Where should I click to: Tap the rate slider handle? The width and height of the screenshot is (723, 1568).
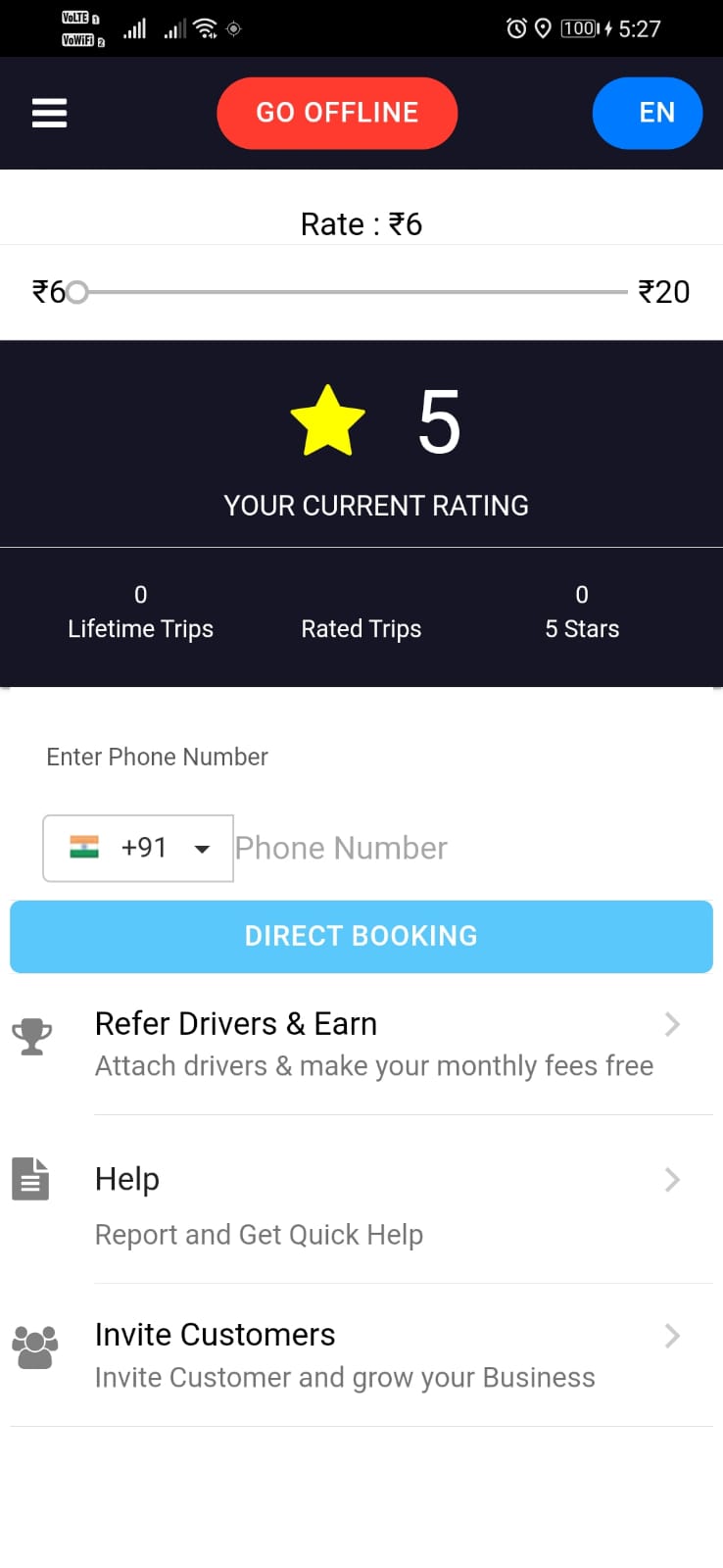[77, 292]
